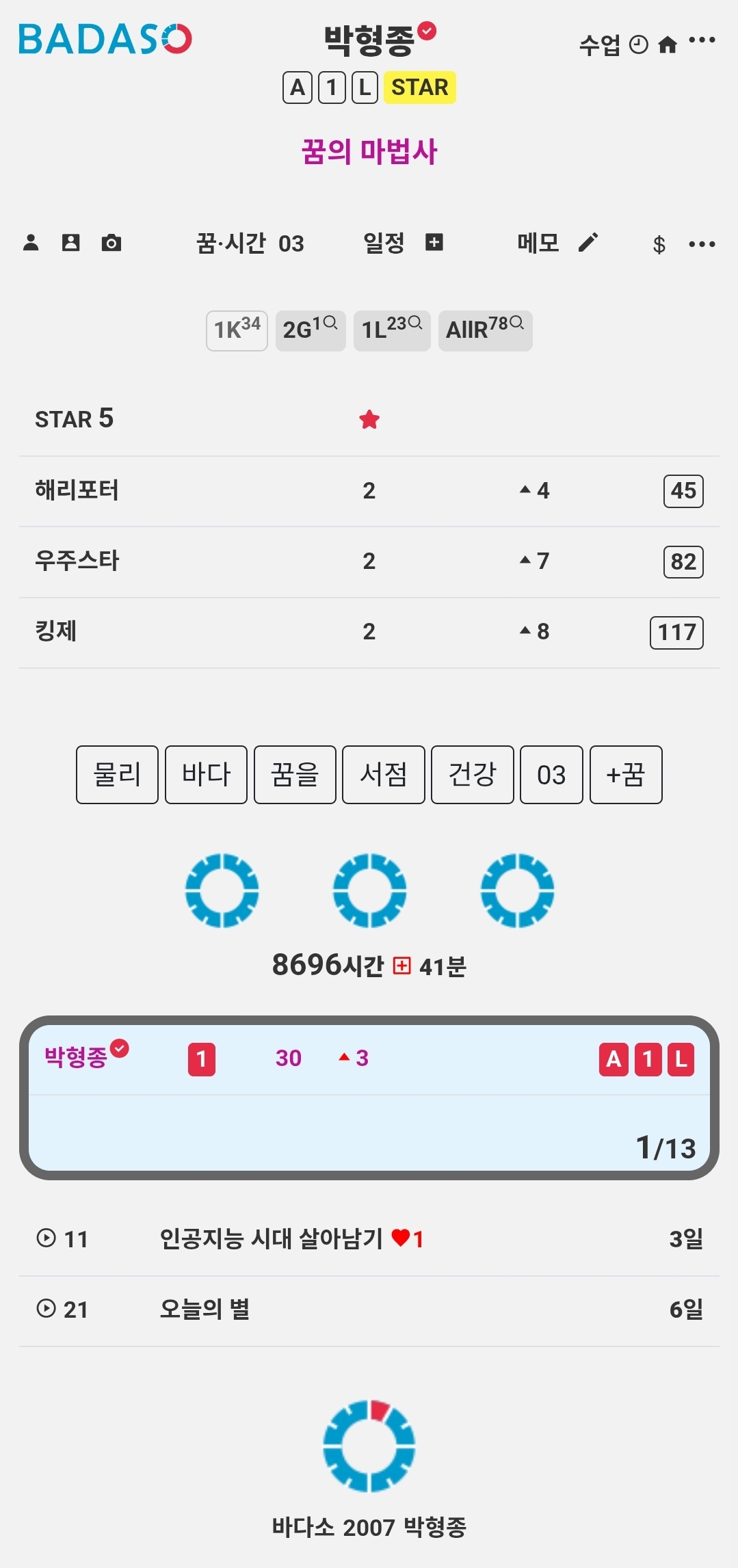Tap the BADASO logo
Image resolution: width=738 pixels, height=1568 pixels.
[105, 39]
